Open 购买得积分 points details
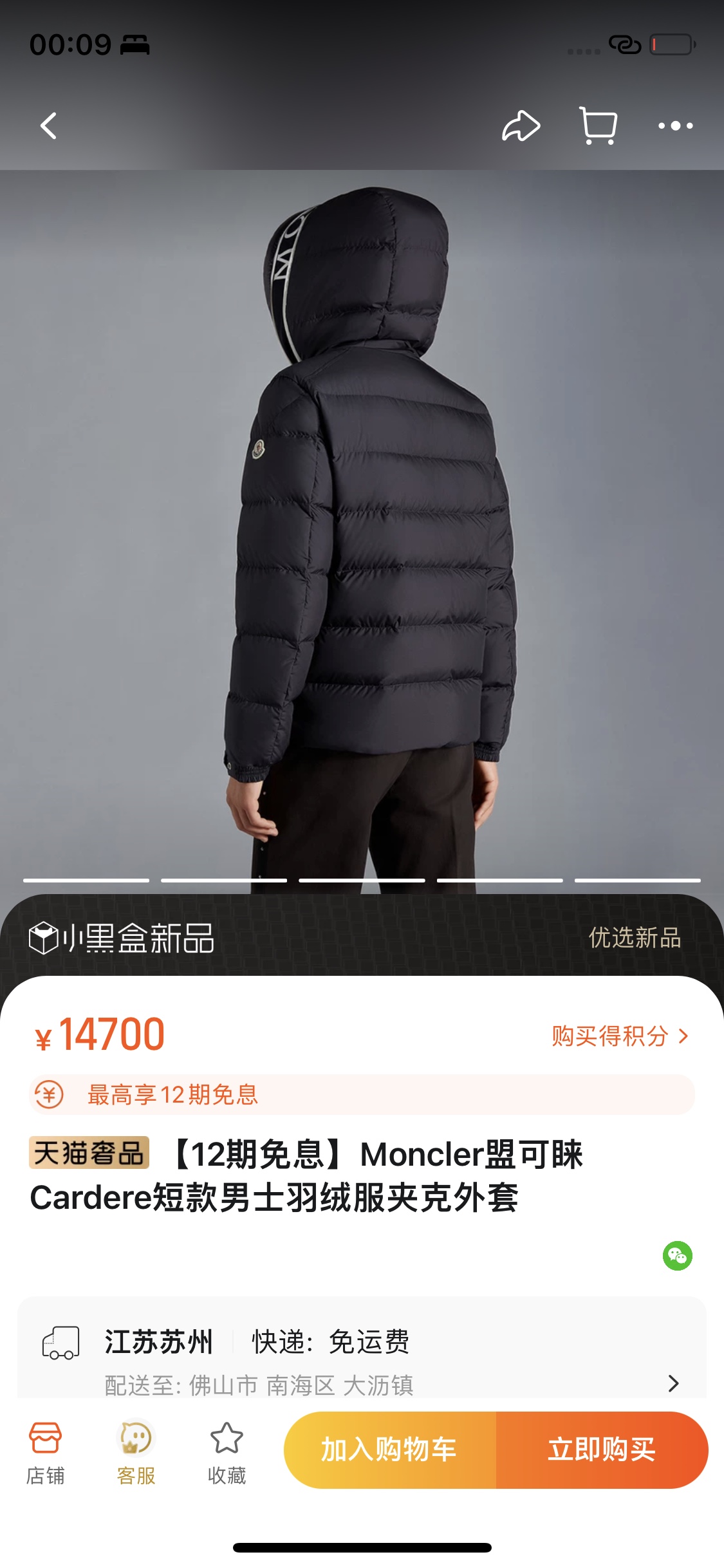Viewport: 724px width, 1568px height. click(619, 1036)
